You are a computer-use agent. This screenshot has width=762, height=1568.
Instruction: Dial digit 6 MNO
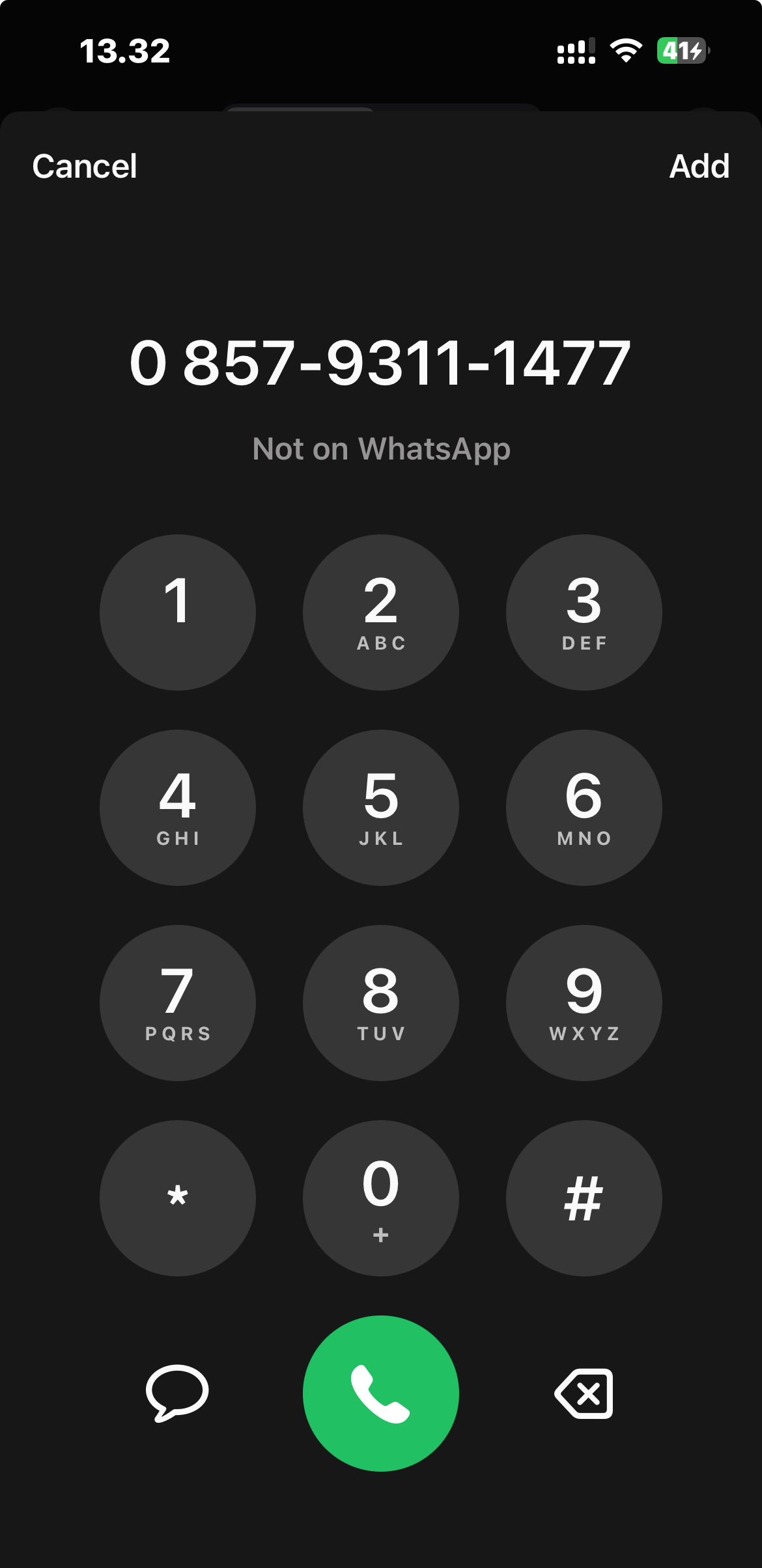(x=584, y=808)
